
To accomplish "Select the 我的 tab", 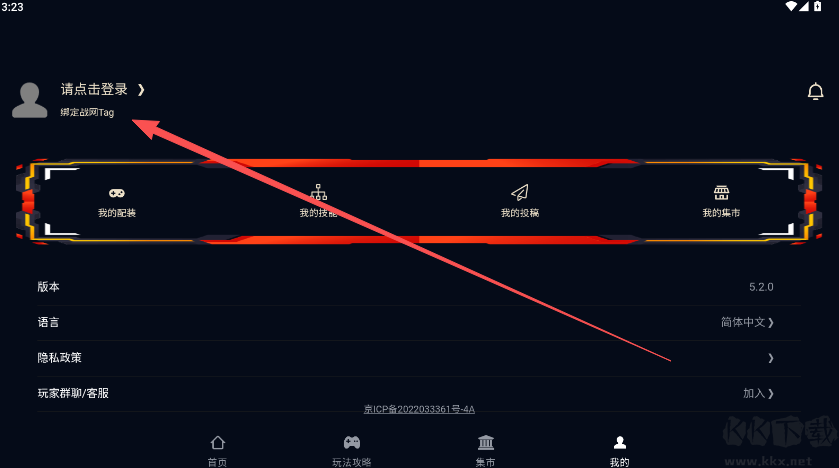I will coord(620,450).
